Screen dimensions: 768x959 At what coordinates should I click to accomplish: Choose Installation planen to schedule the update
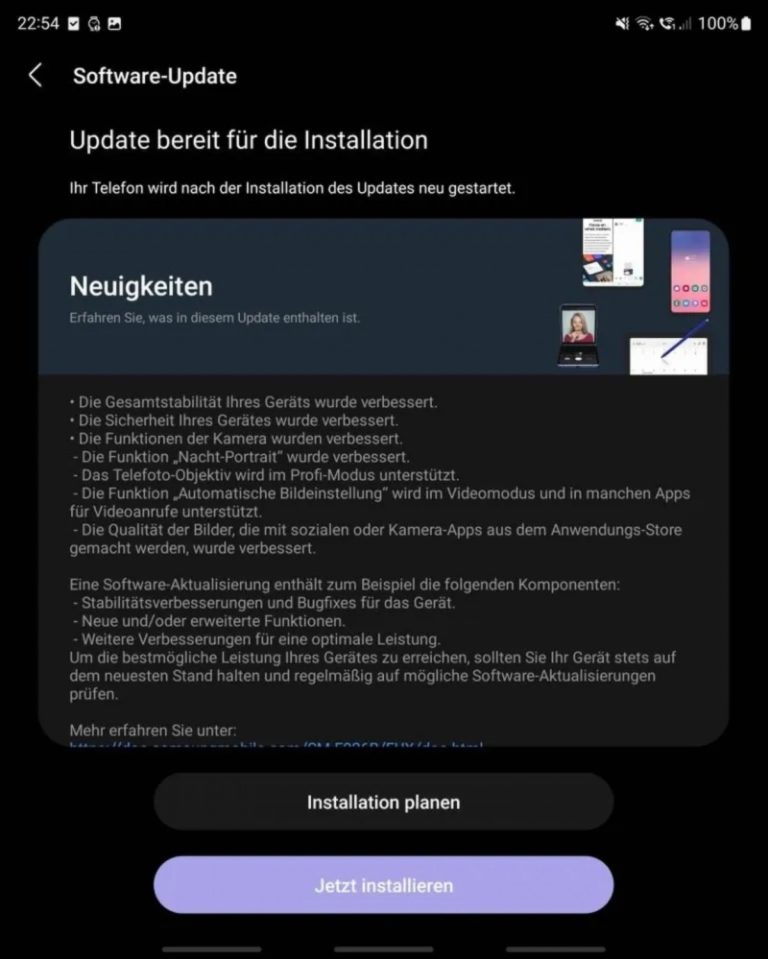coord(383,801)
